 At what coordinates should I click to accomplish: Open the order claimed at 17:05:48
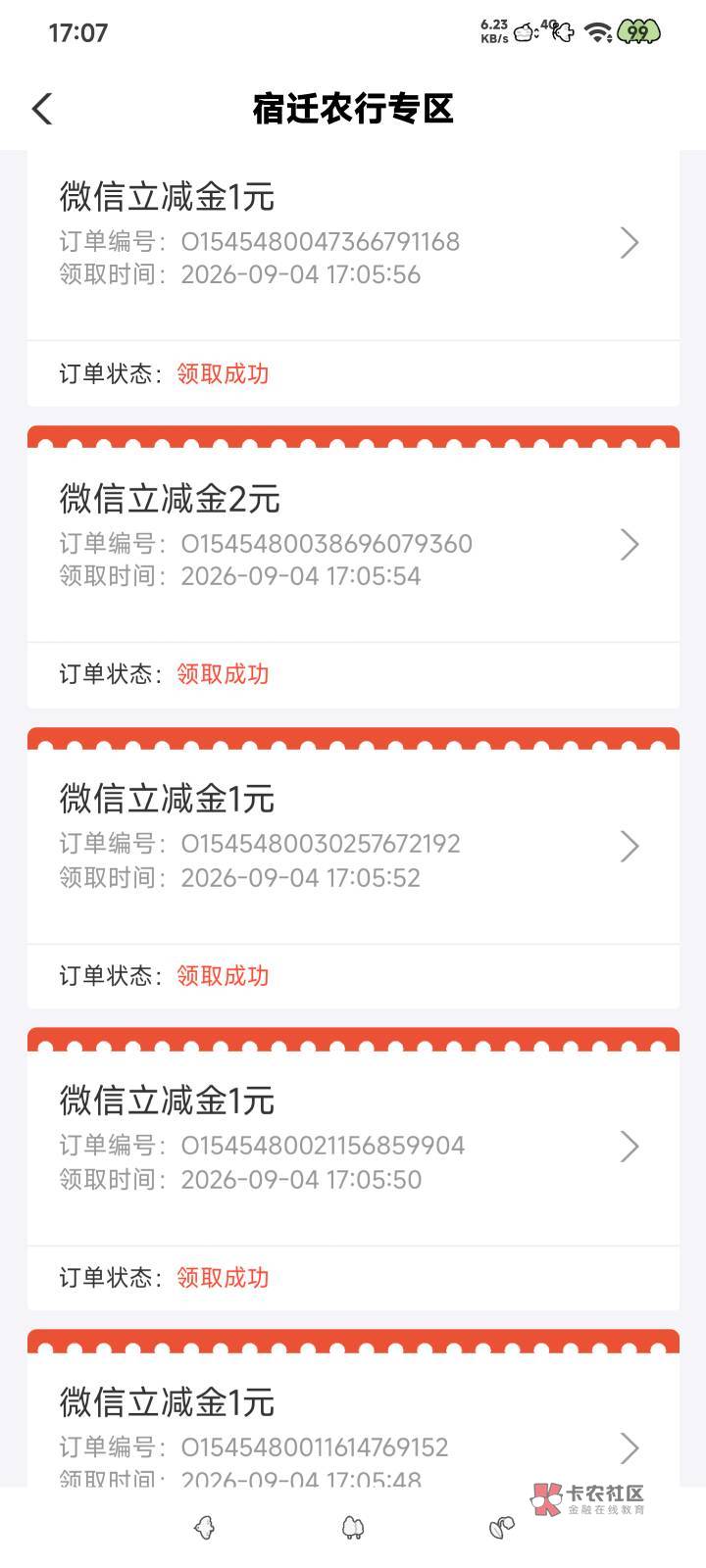(353, 1420)
